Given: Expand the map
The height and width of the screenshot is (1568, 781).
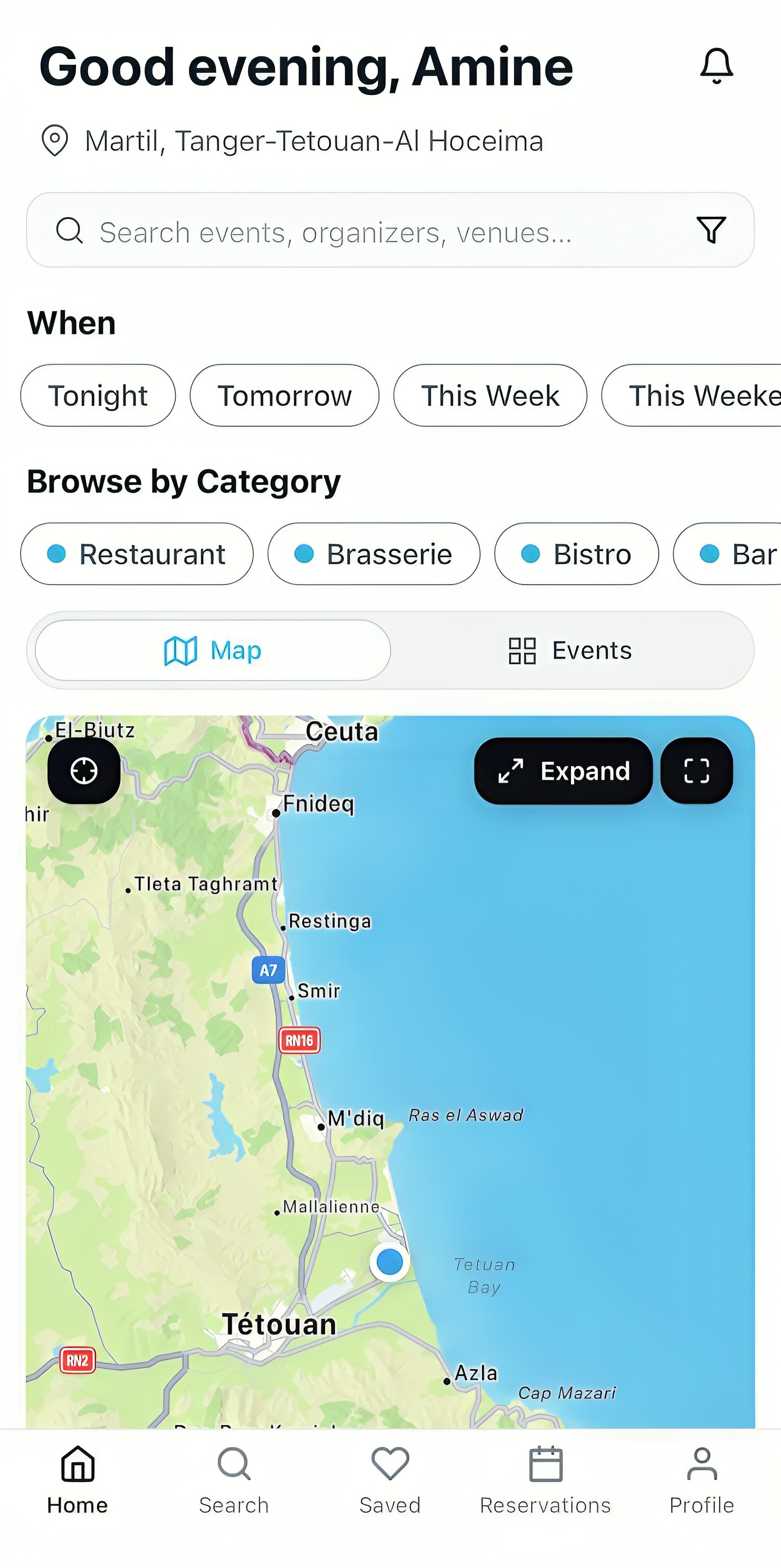Looking at the screenshot, I should (x=563, y=771).
